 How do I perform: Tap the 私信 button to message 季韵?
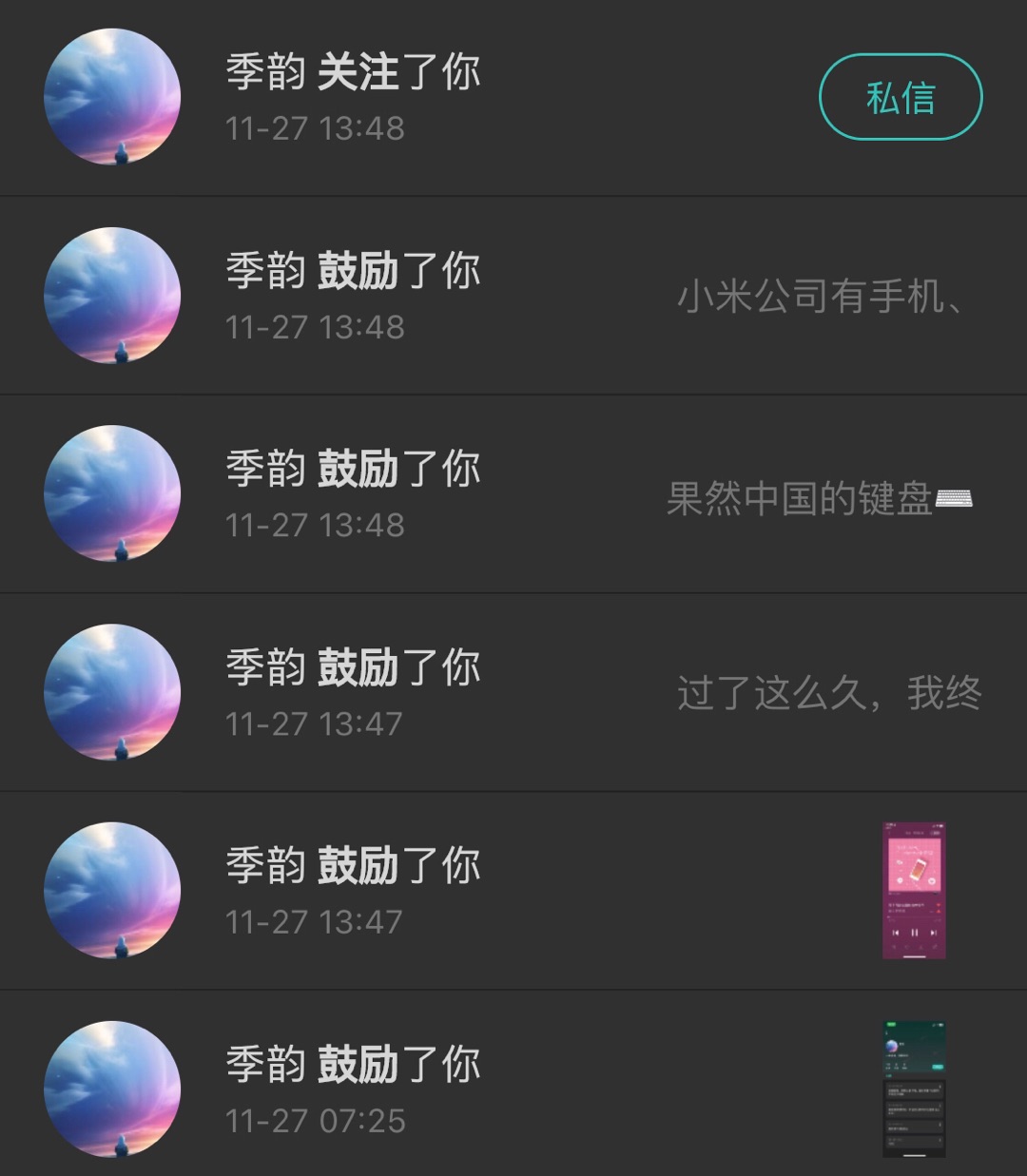click(x=900, y=98)
